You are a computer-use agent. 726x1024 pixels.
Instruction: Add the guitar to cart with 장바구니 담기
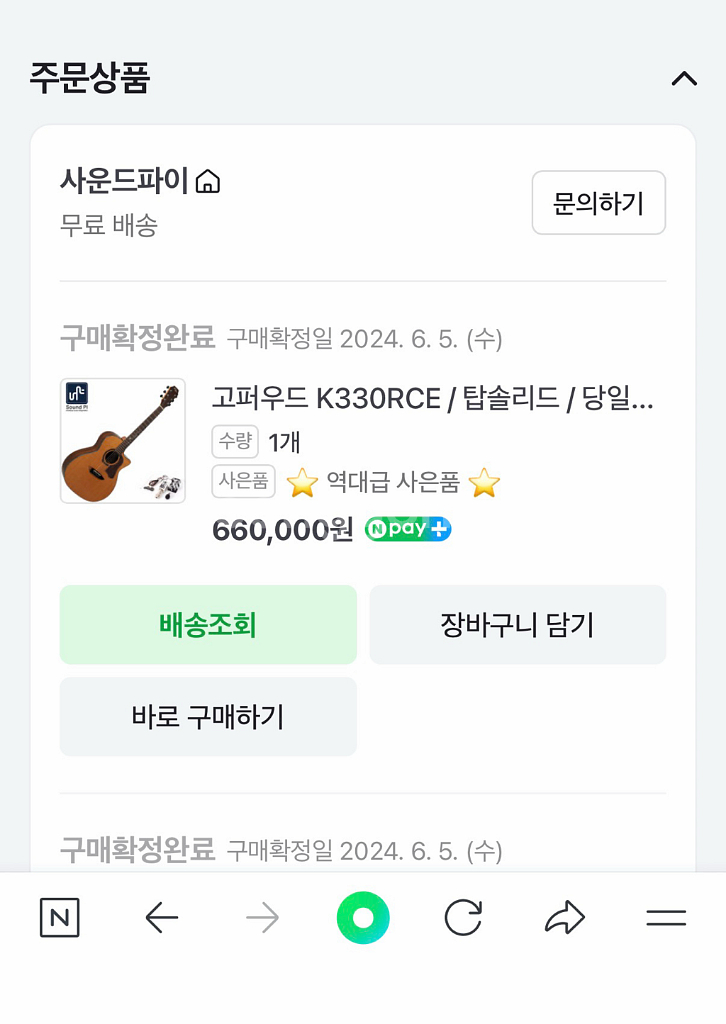(x=518, y=623)
